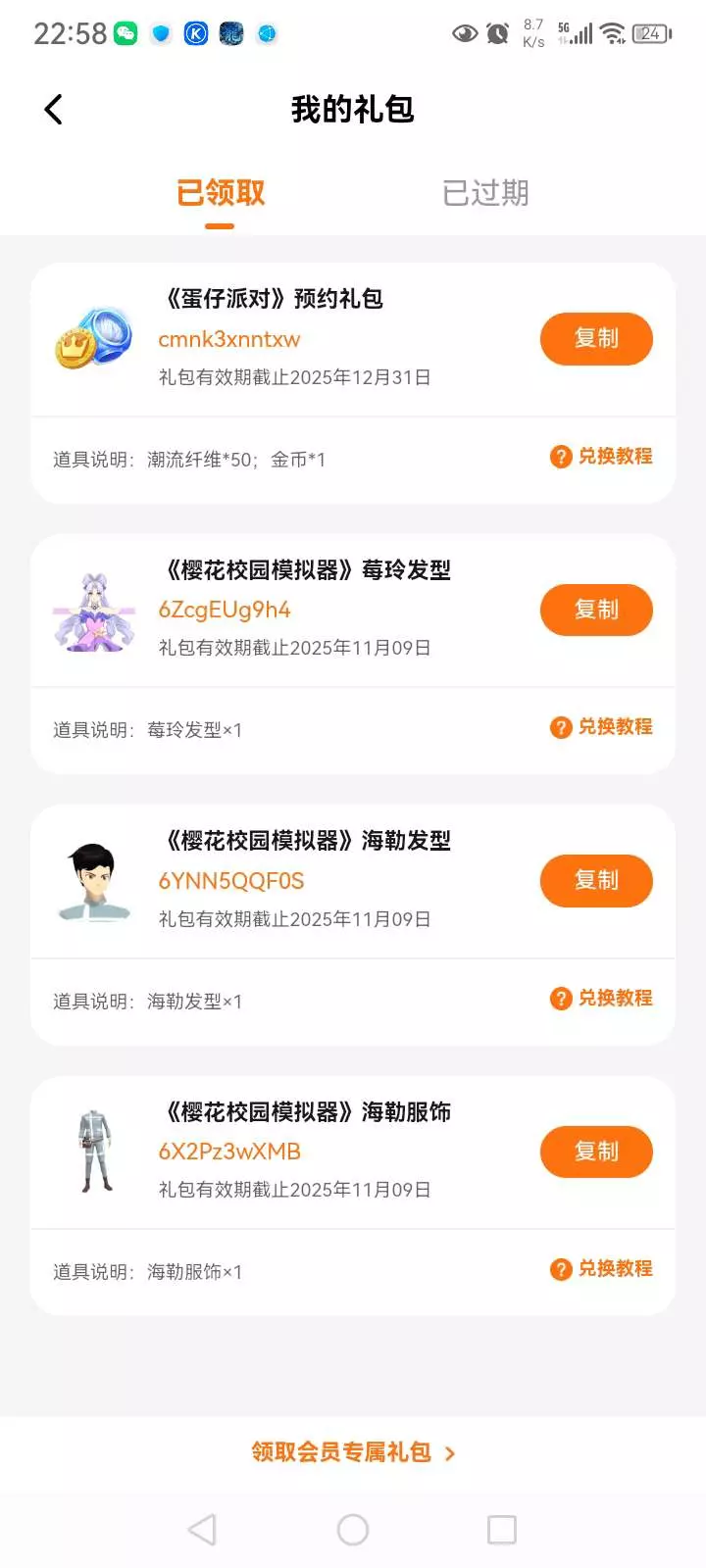View 兑换教程 for 莓玲发型
The height and width of the screenshot is (1568, 706).
[602, 727]
